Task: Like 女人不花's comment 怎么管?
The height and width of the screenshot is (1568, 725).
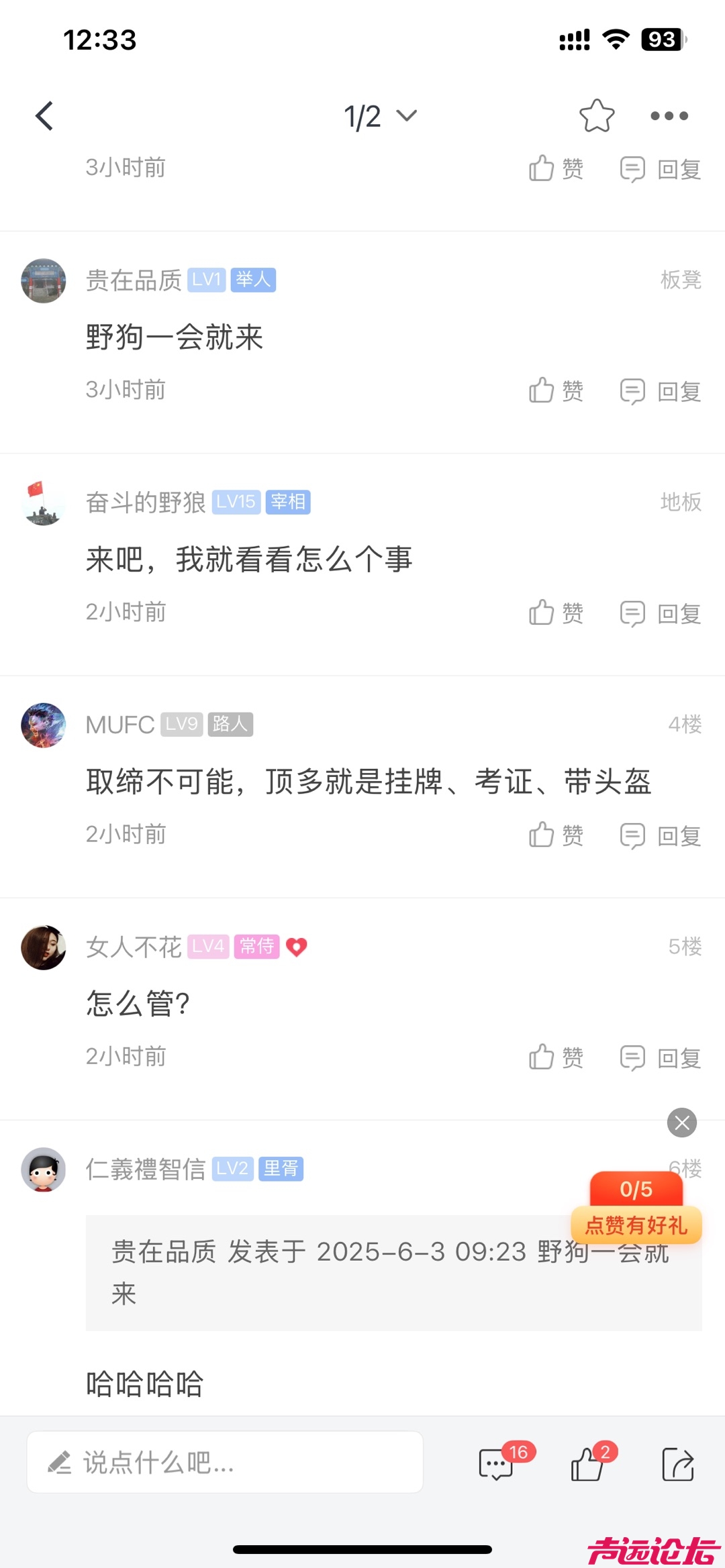Action: (x=556, y=1057)
